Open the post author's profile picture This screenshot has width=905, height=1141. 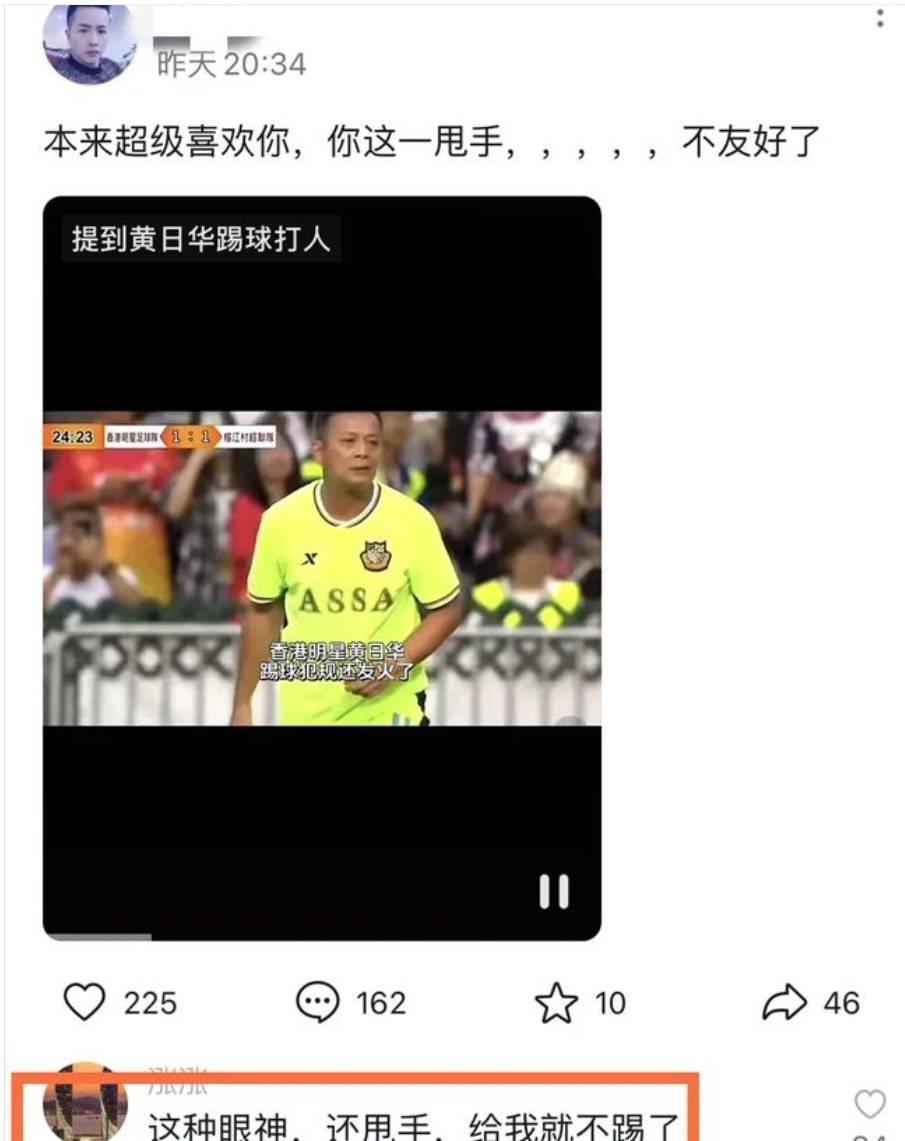[90, 42]
